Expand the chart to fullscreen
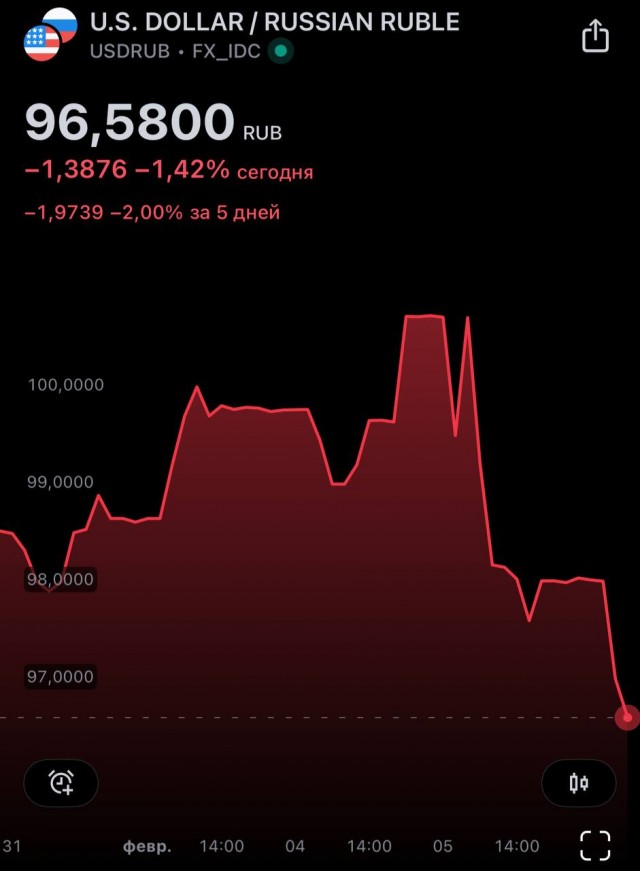The width and height of the screenshot is (640, 871). coord(595,845)
